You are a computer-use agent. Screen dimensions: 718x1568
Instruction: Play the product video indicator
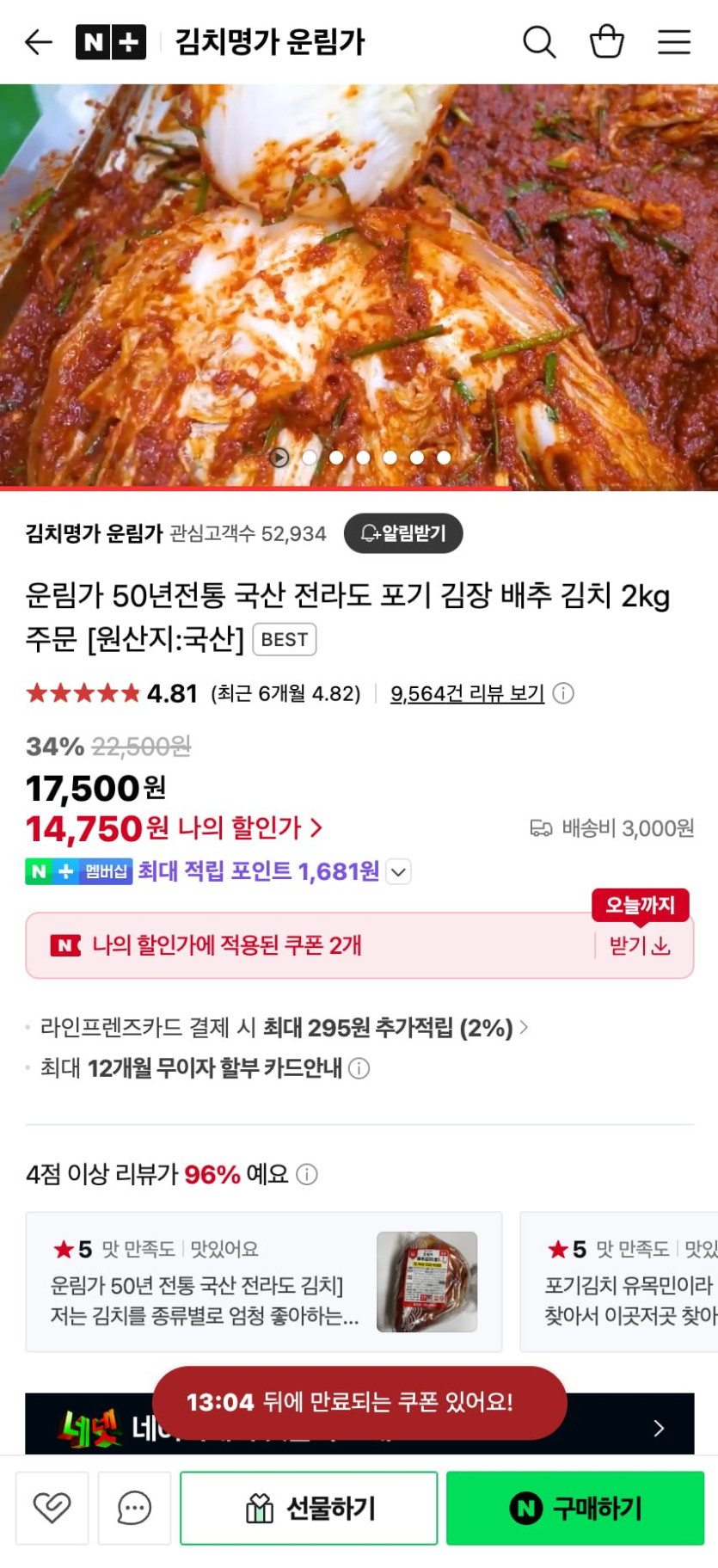pos(279,458)
